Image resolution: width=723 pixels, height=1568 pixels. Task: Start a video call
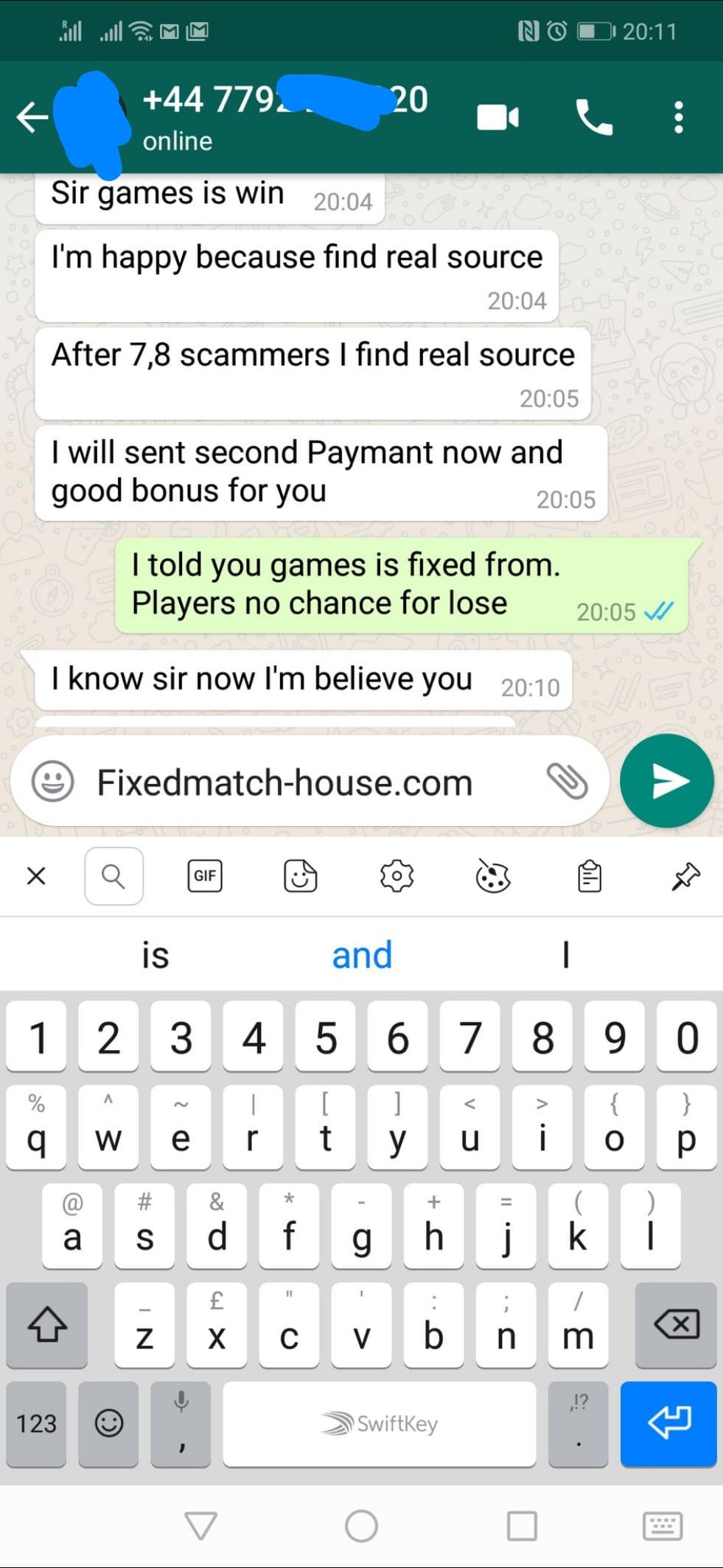(498, 117)
